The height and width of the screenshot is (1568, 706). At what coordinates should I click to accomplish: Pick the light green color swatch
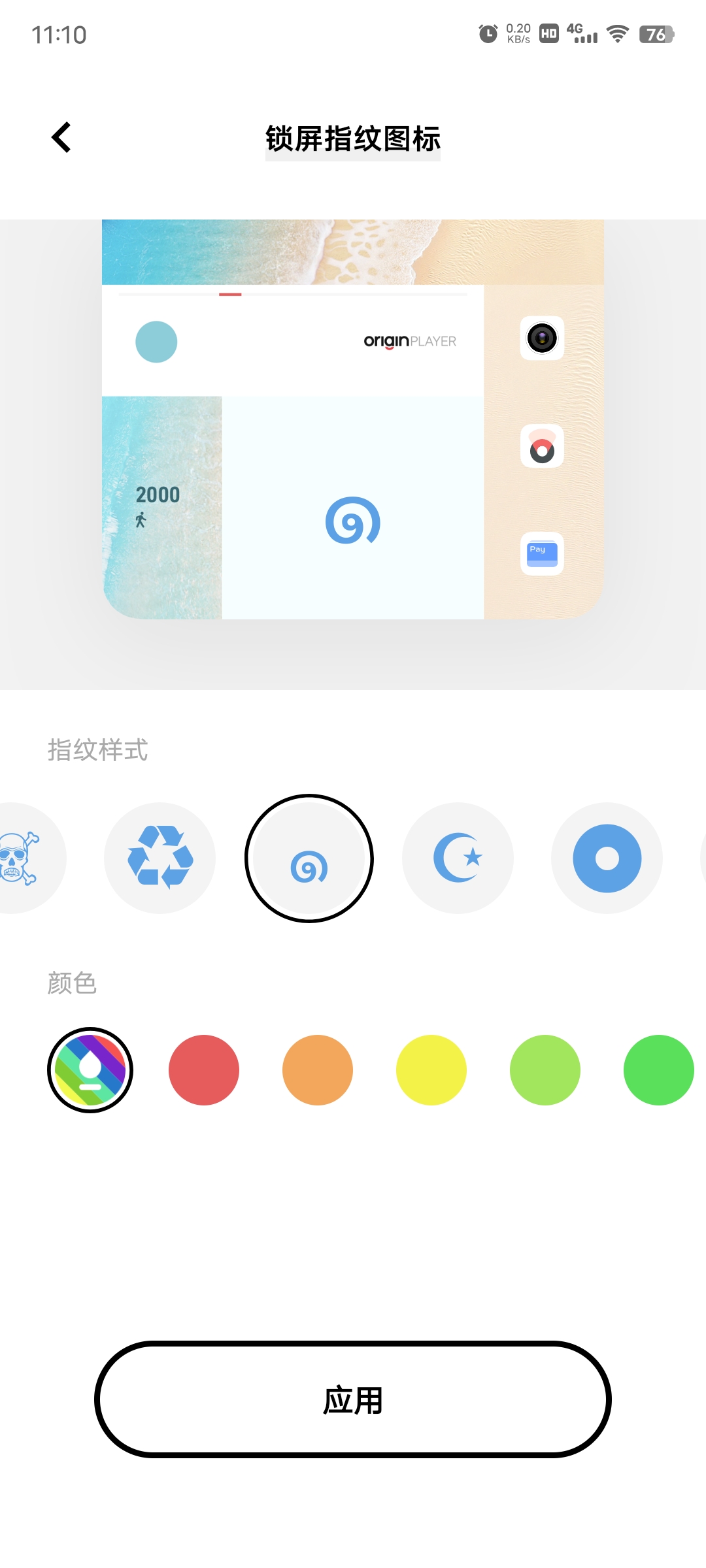(545, 1070)
